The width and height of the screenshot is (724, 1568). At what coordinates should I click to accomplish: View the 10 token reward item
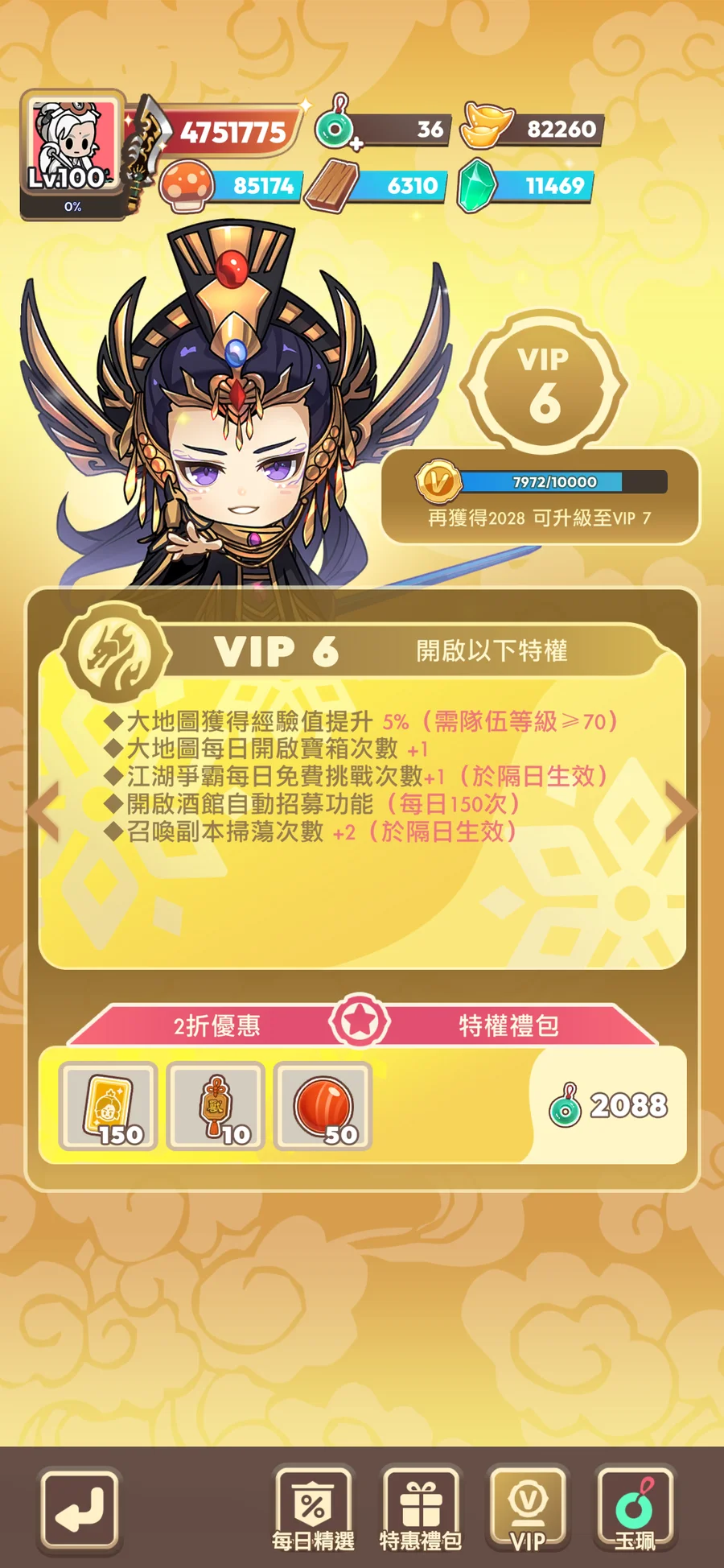coord(216,1106)
